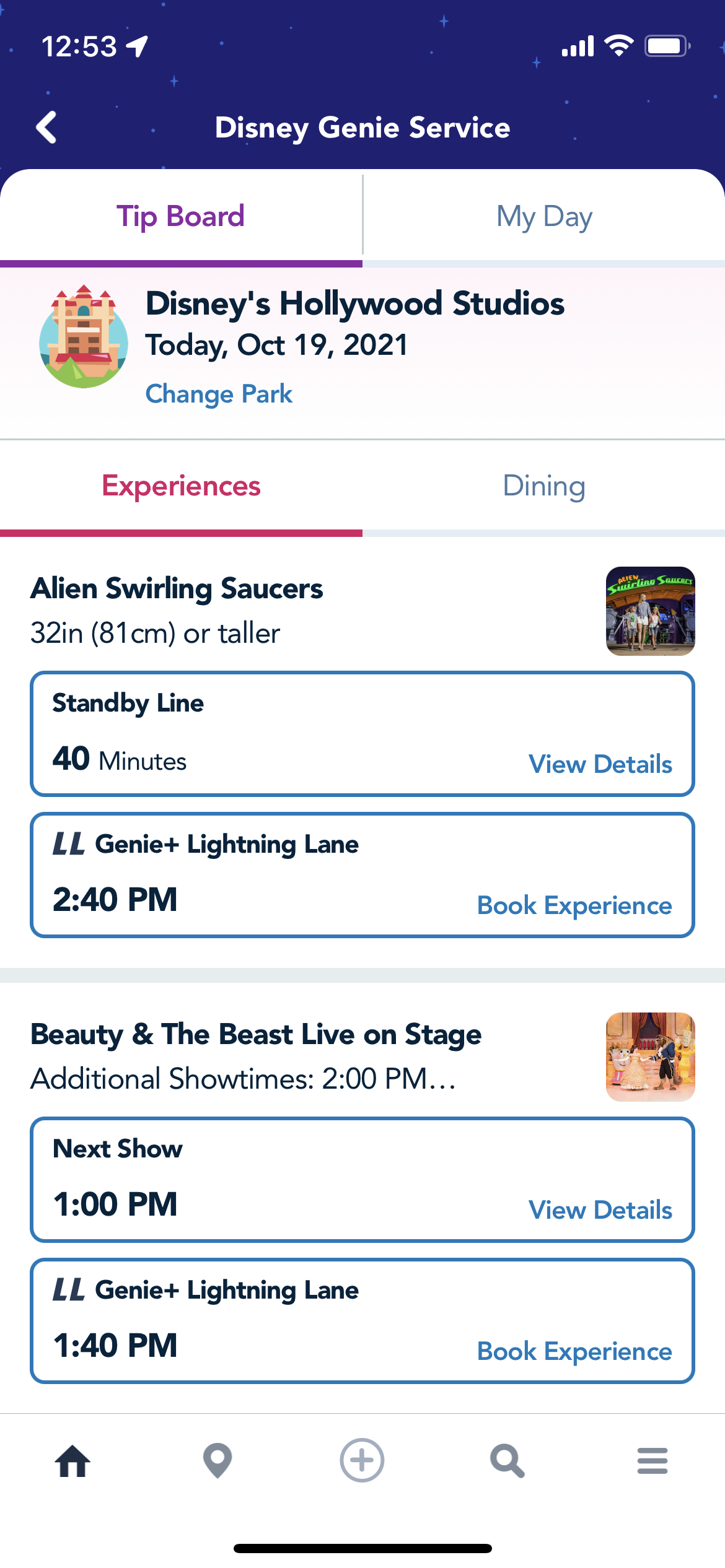This screenshot has width=725, height=1568.
Task: Tap the plus button in bottom bar
Action: pyautogui.click(x=362, y=1460)
